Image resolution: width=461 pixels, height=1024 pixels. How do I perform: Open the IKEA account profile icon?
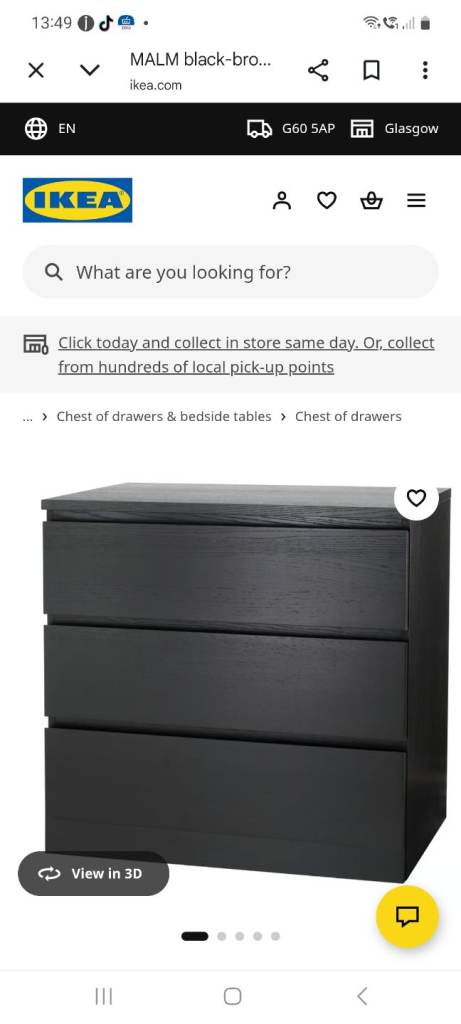click(282, 200)
